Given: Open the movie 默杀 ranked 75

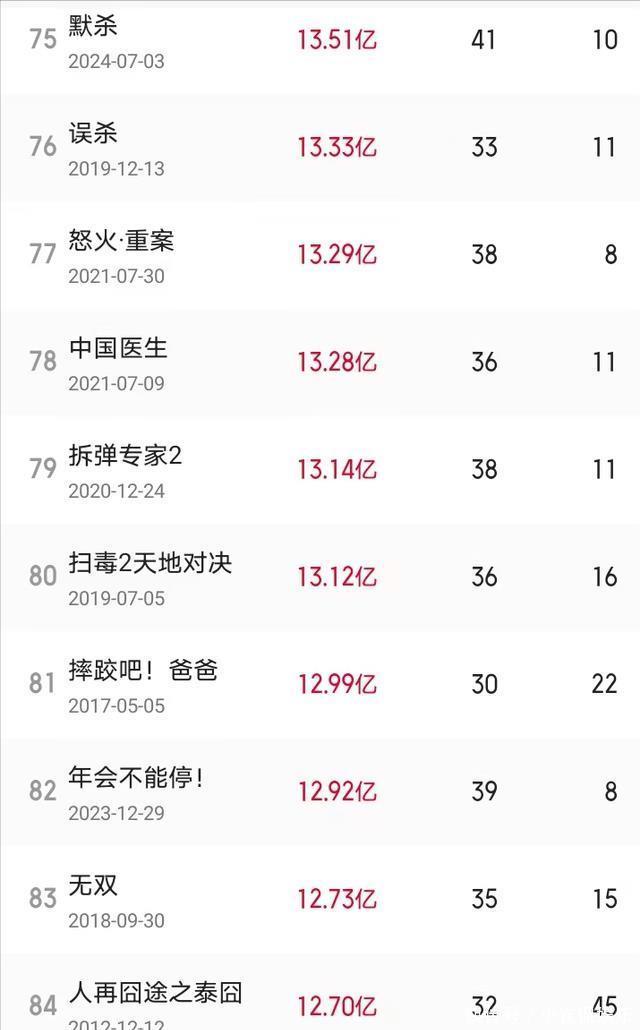Looking at the screenshot, I should tap(94, 27).
